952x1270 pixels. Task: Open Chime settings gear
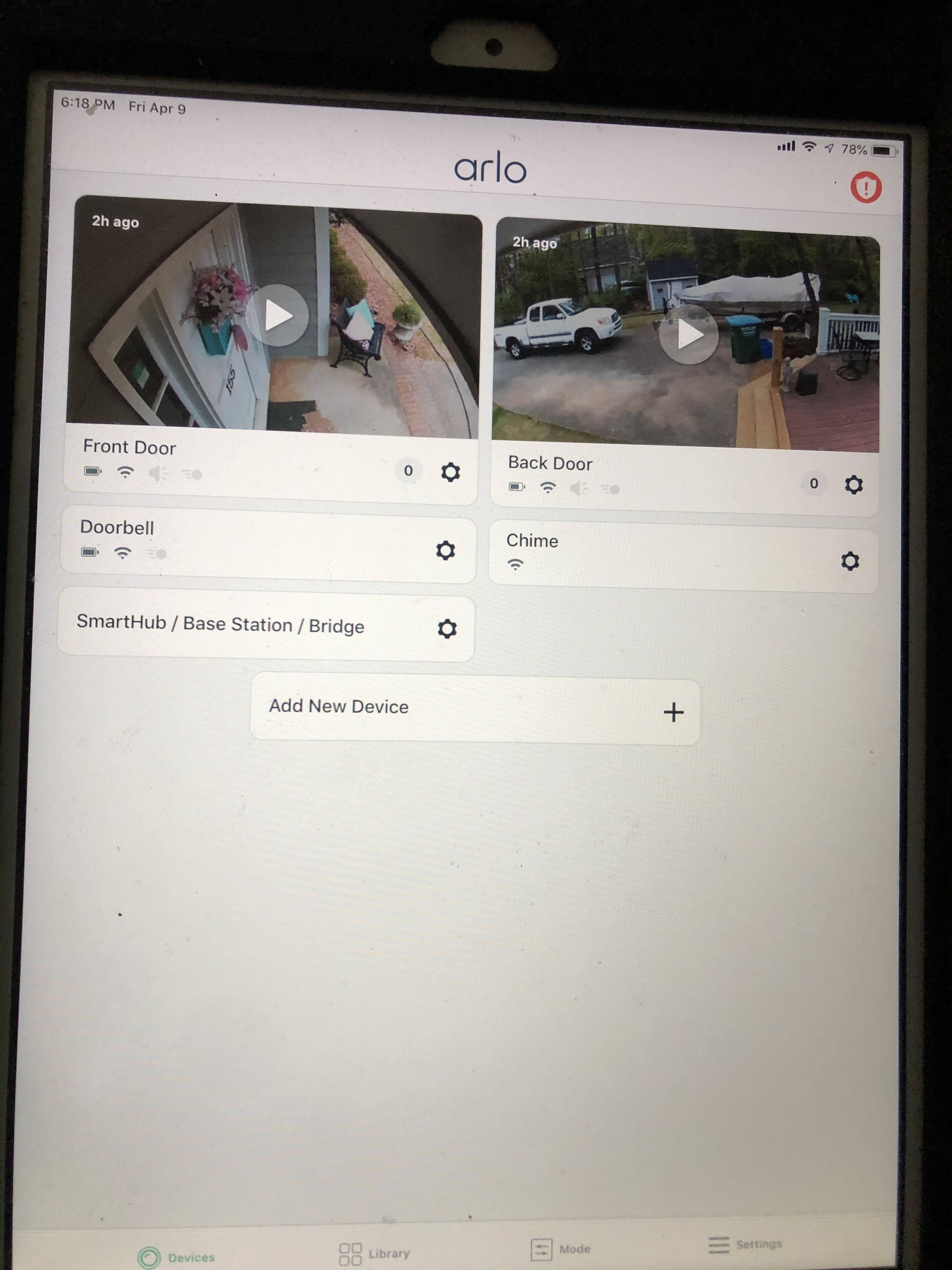click(x=850, y=561)
